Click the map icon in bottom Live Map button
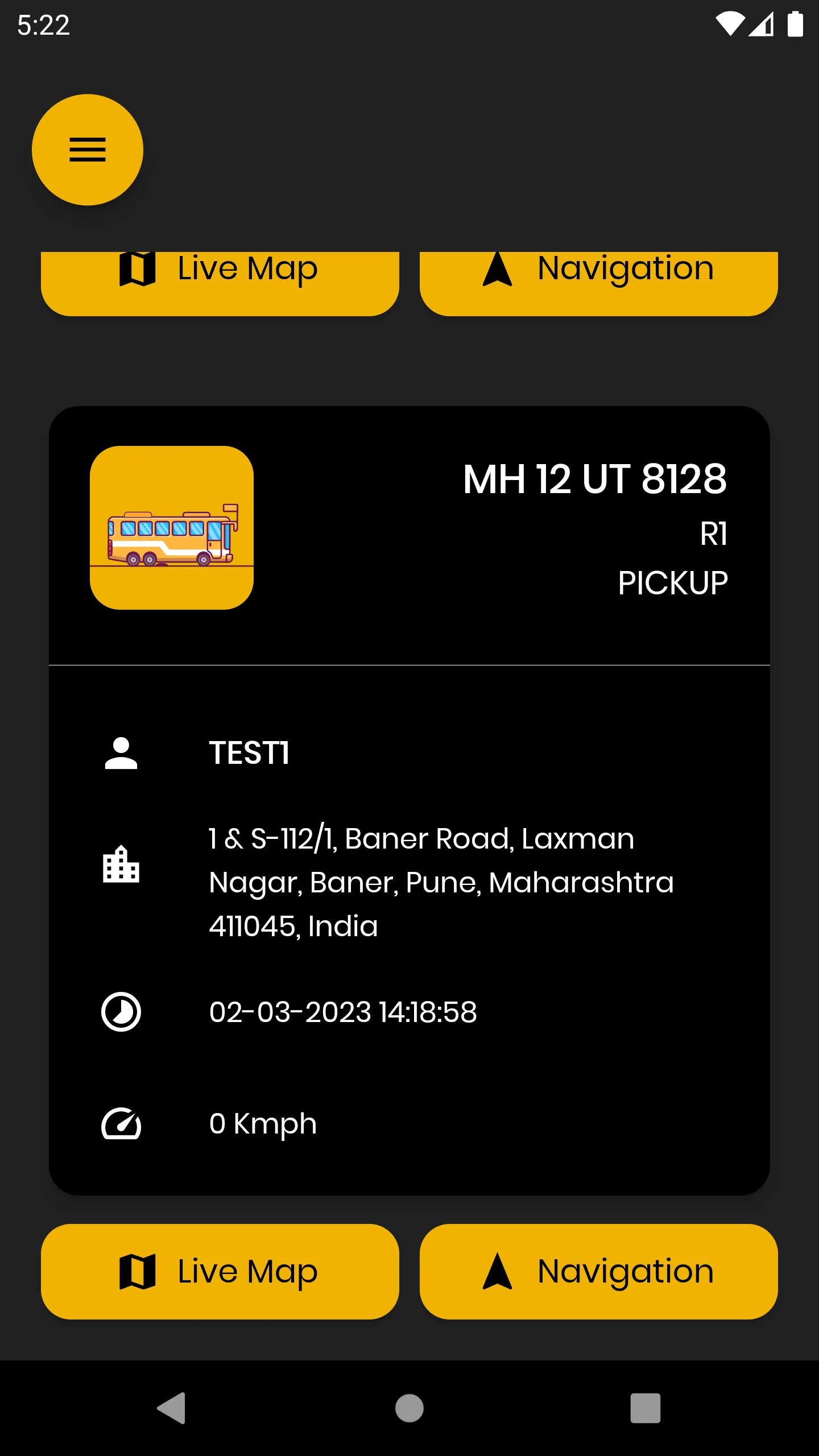Screen dimensions: 819x1456 136,1272
